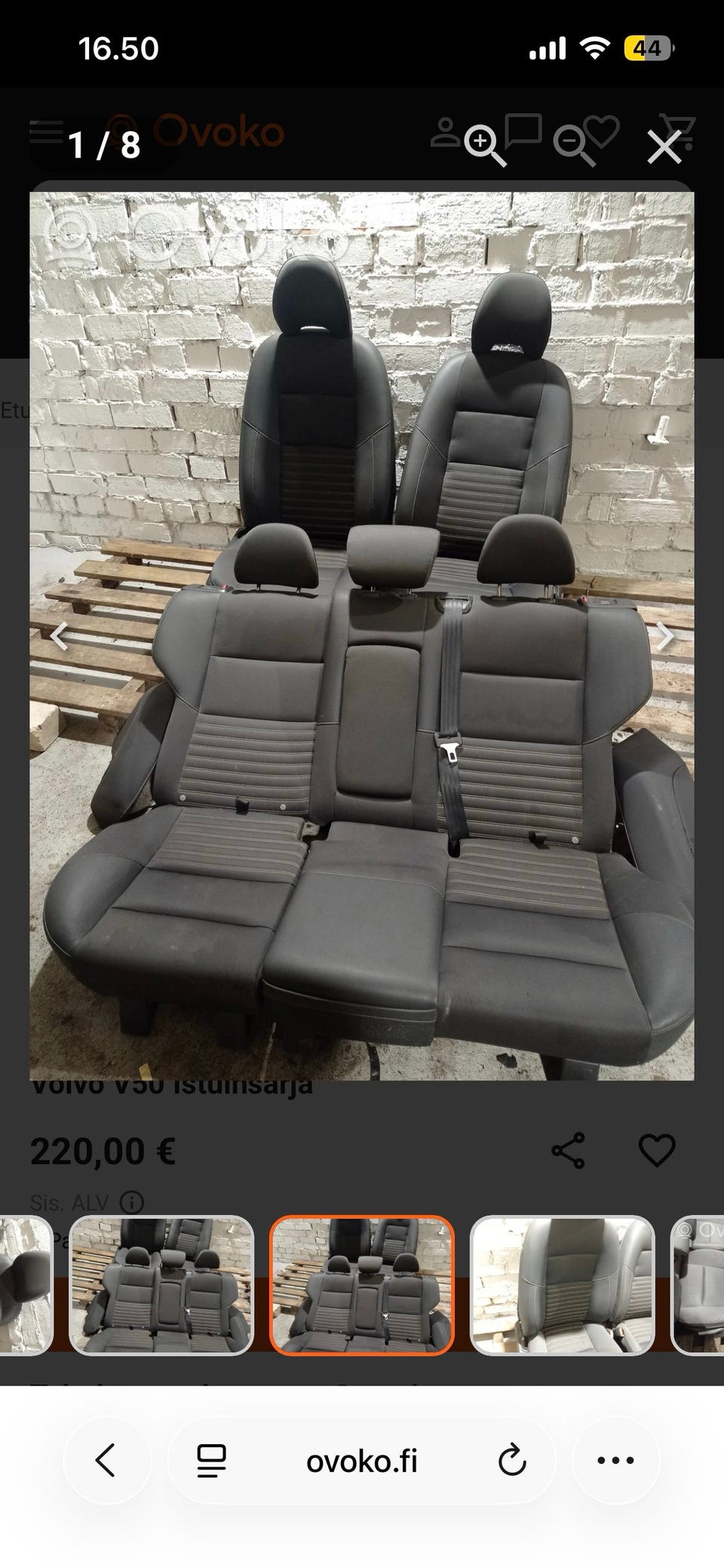
Task: Close the image gallery viewer
Action: pos(664,146)
